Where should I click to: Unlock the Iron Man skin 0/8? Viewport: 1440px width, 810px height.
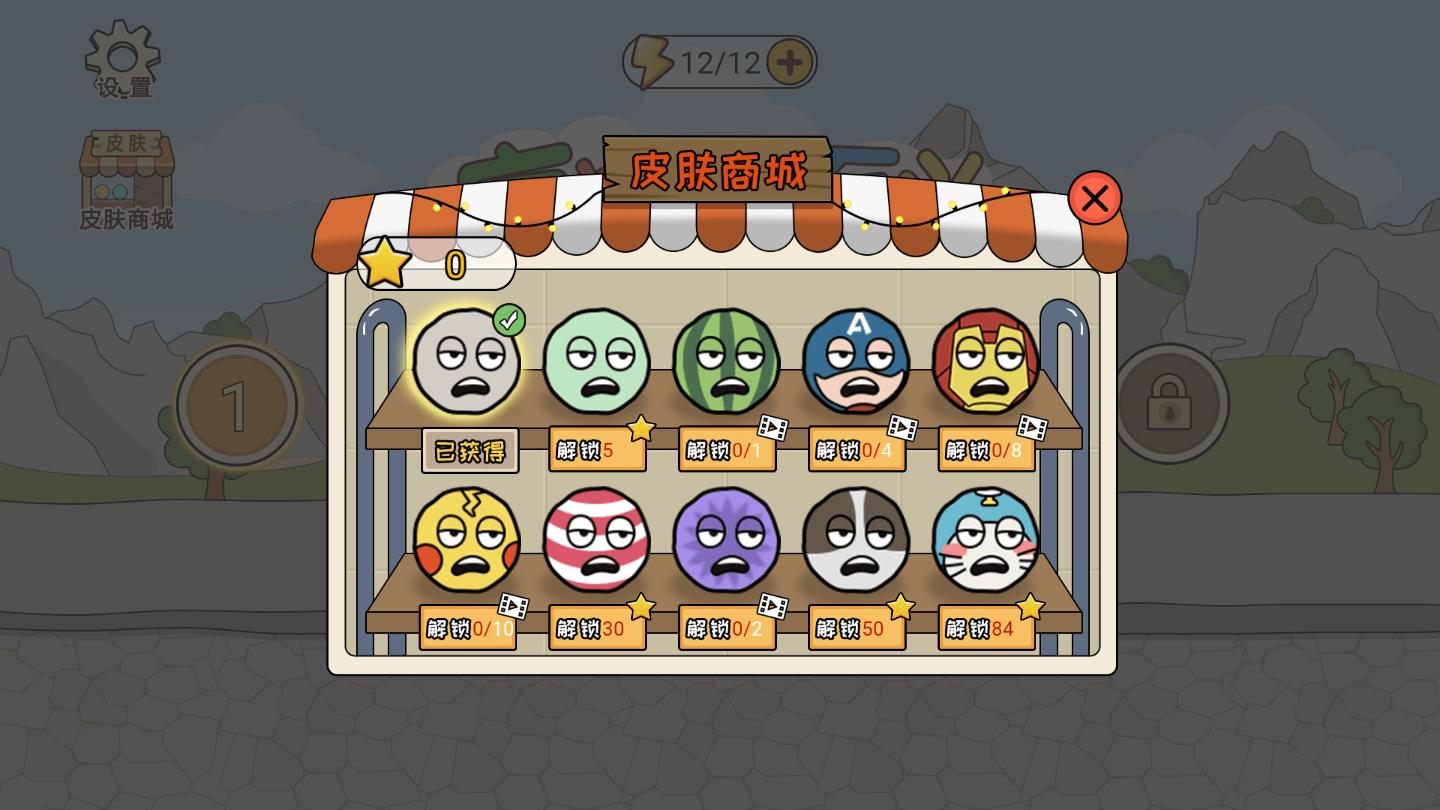pos(987,450)
